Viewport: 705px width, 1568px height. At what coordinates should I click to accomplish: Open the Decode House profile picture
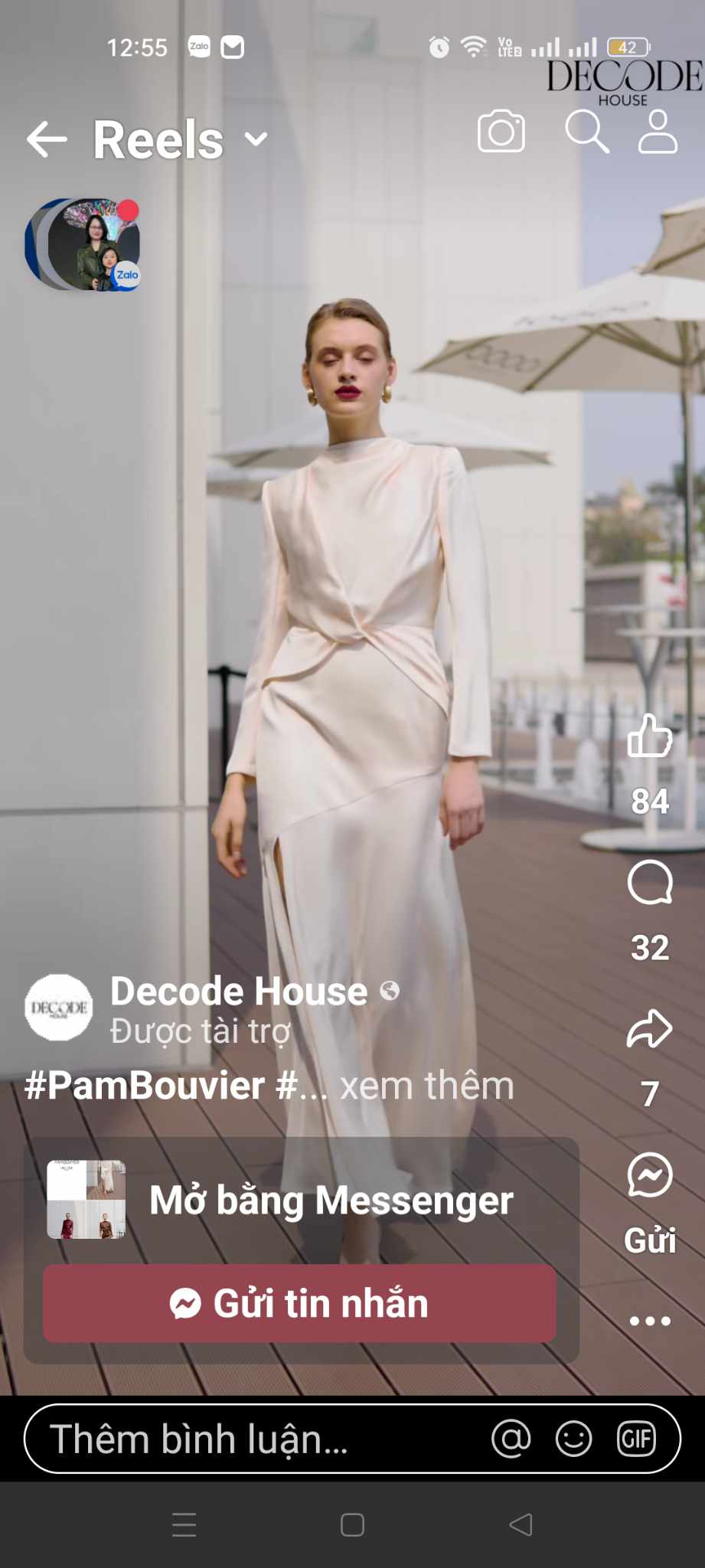click(59, 1008)
